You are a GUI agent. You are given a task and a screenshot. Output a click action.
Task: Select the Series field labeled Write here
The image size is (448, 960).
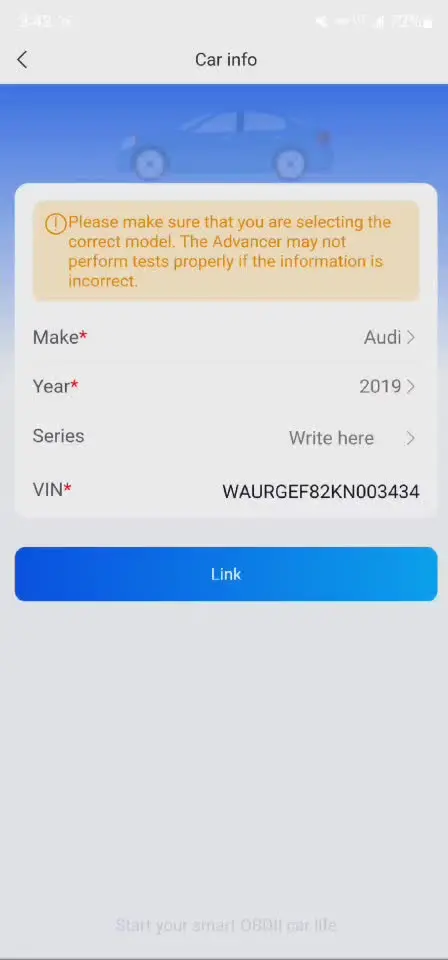coord(225,437)
